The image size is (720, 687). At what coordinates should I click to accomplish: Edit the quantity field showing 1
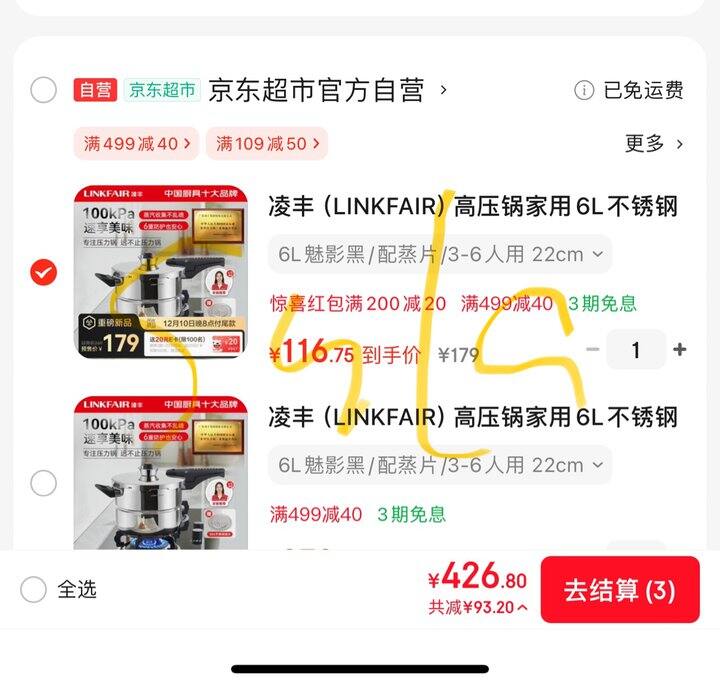636,350
